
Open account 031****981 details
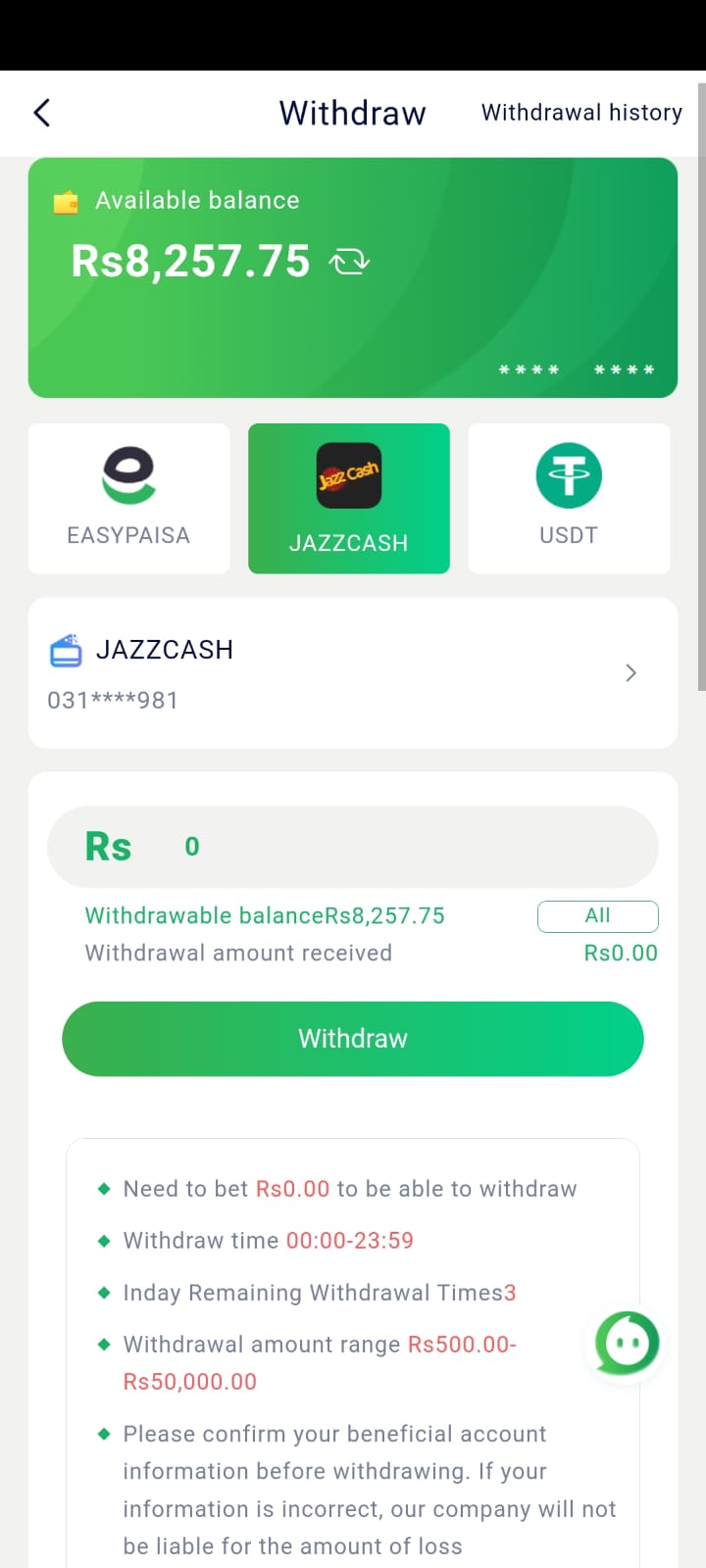112,700
